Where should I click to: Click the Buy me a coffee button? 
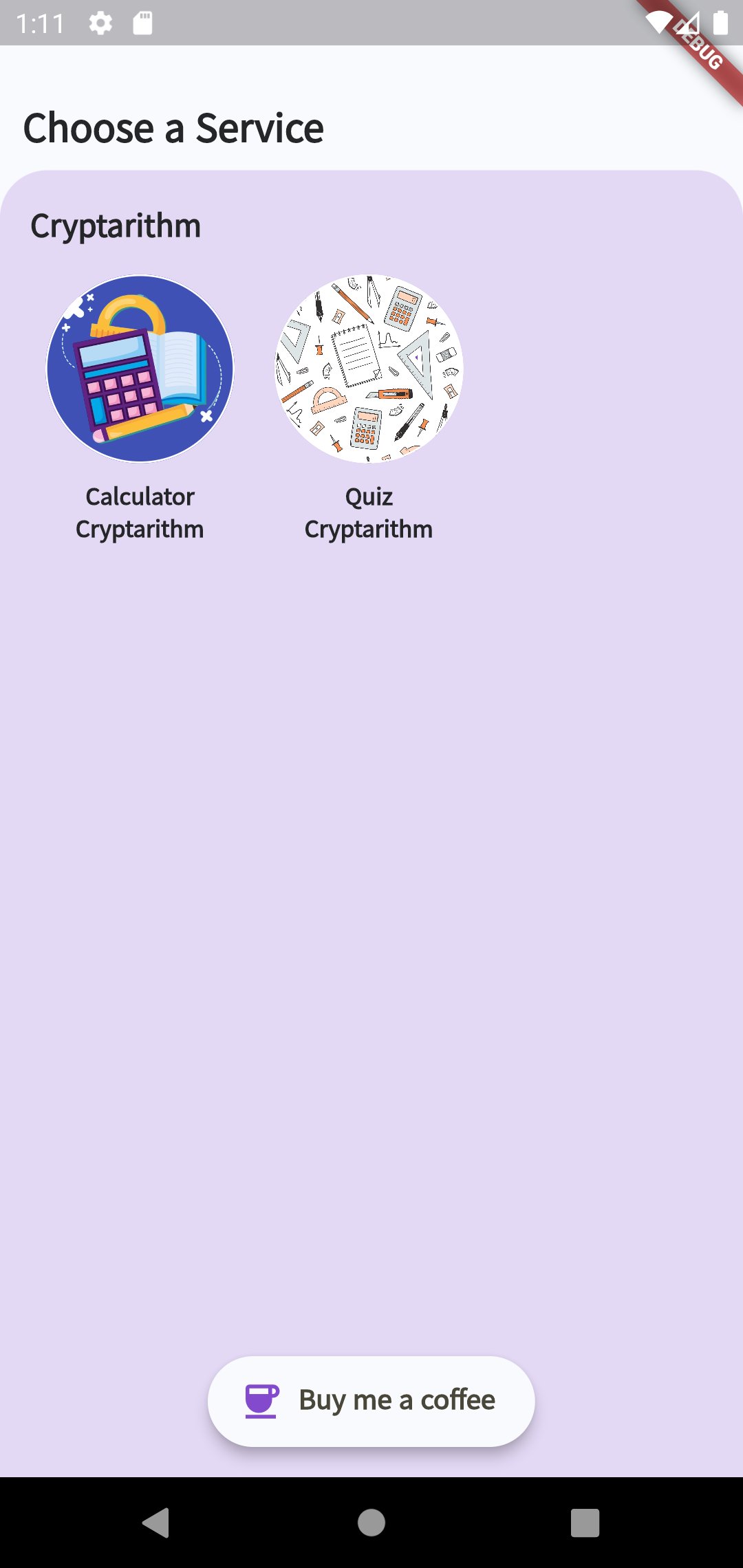coord(371,1400)
